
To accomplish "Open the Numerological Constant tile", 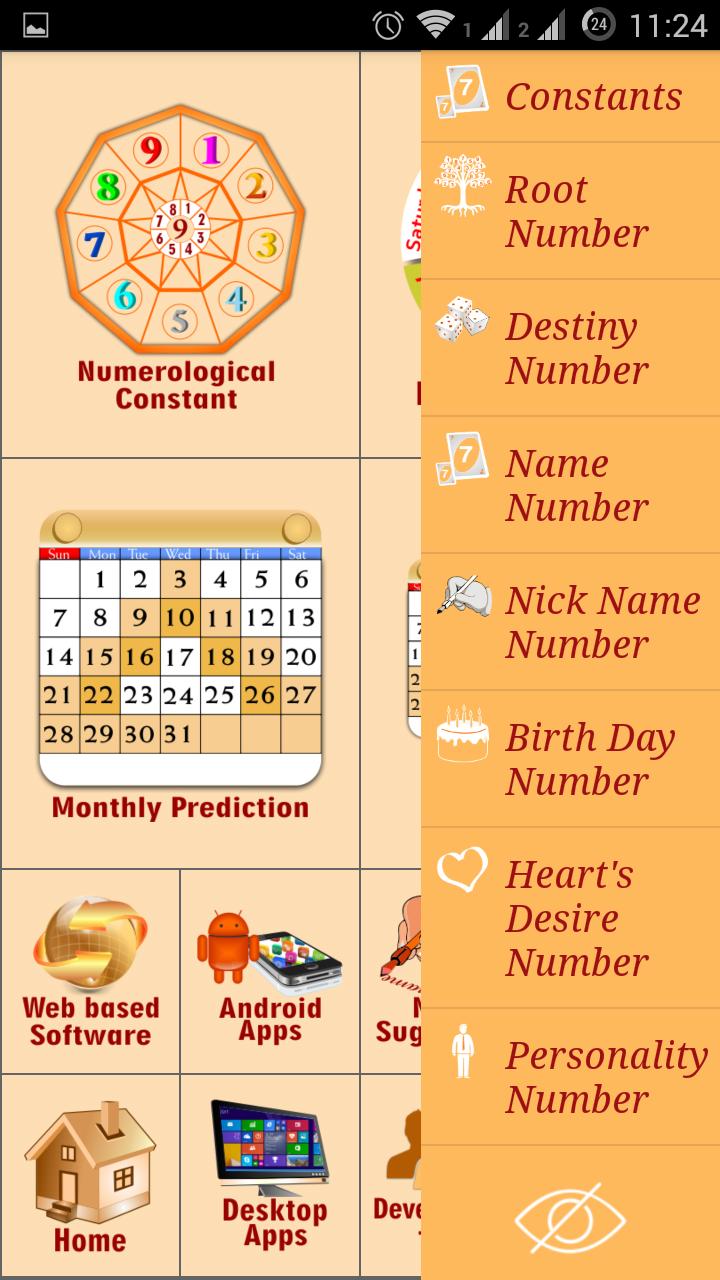I will coord(180,255).
